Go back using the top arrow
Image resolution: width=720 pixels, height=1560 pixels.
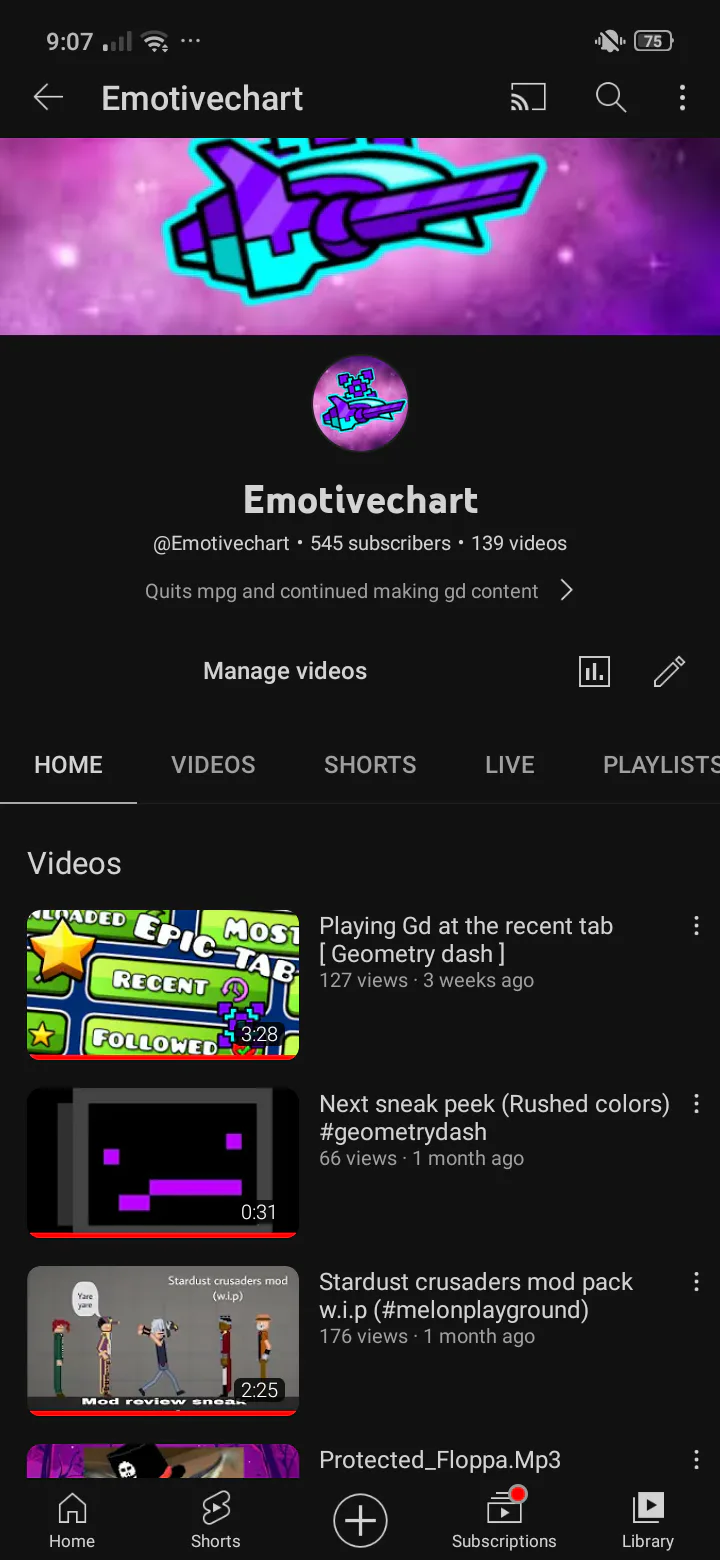point(48,98)
